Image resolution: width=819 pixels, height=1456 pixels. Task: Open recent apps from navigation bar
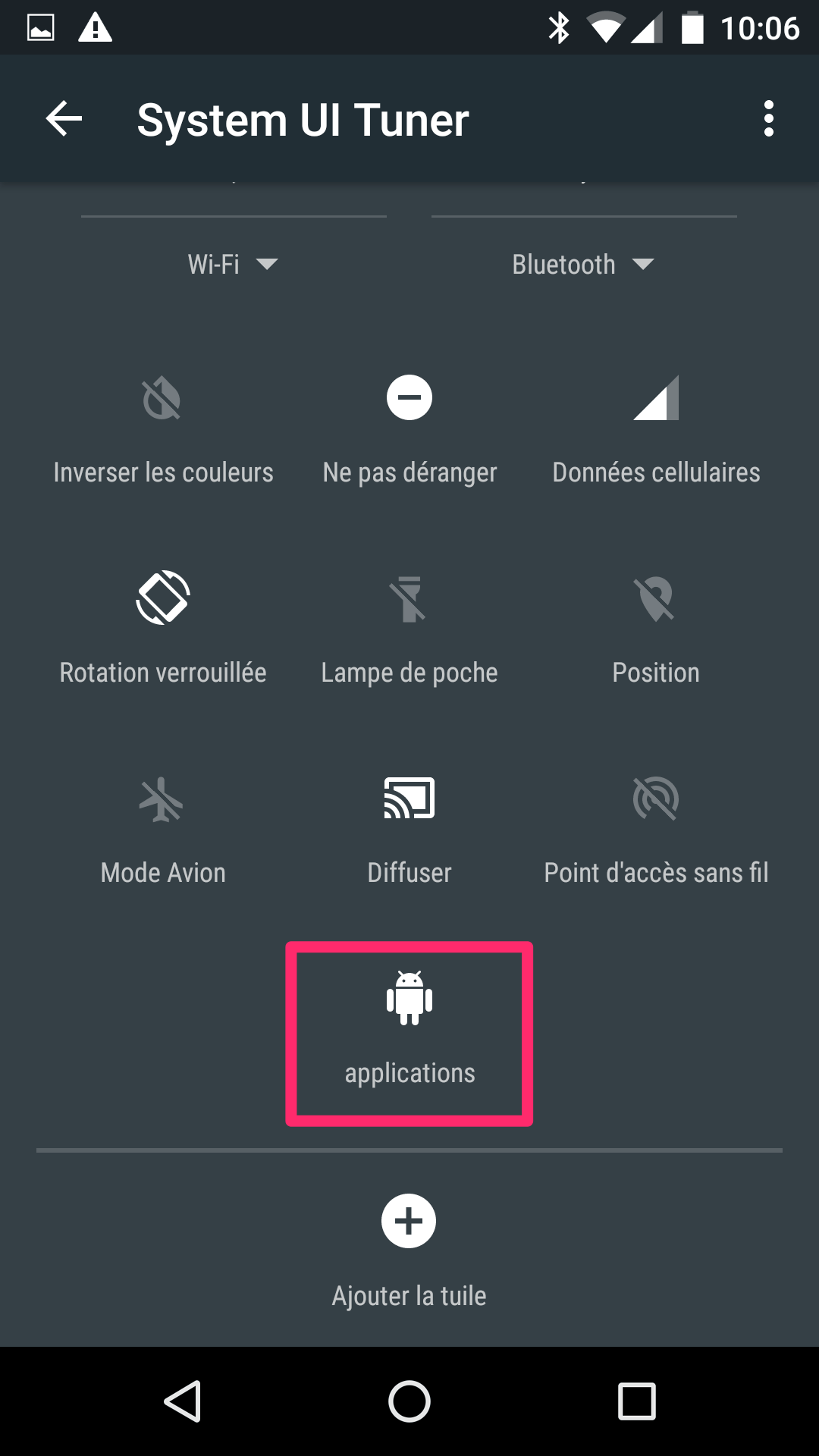coord(636,1401)
